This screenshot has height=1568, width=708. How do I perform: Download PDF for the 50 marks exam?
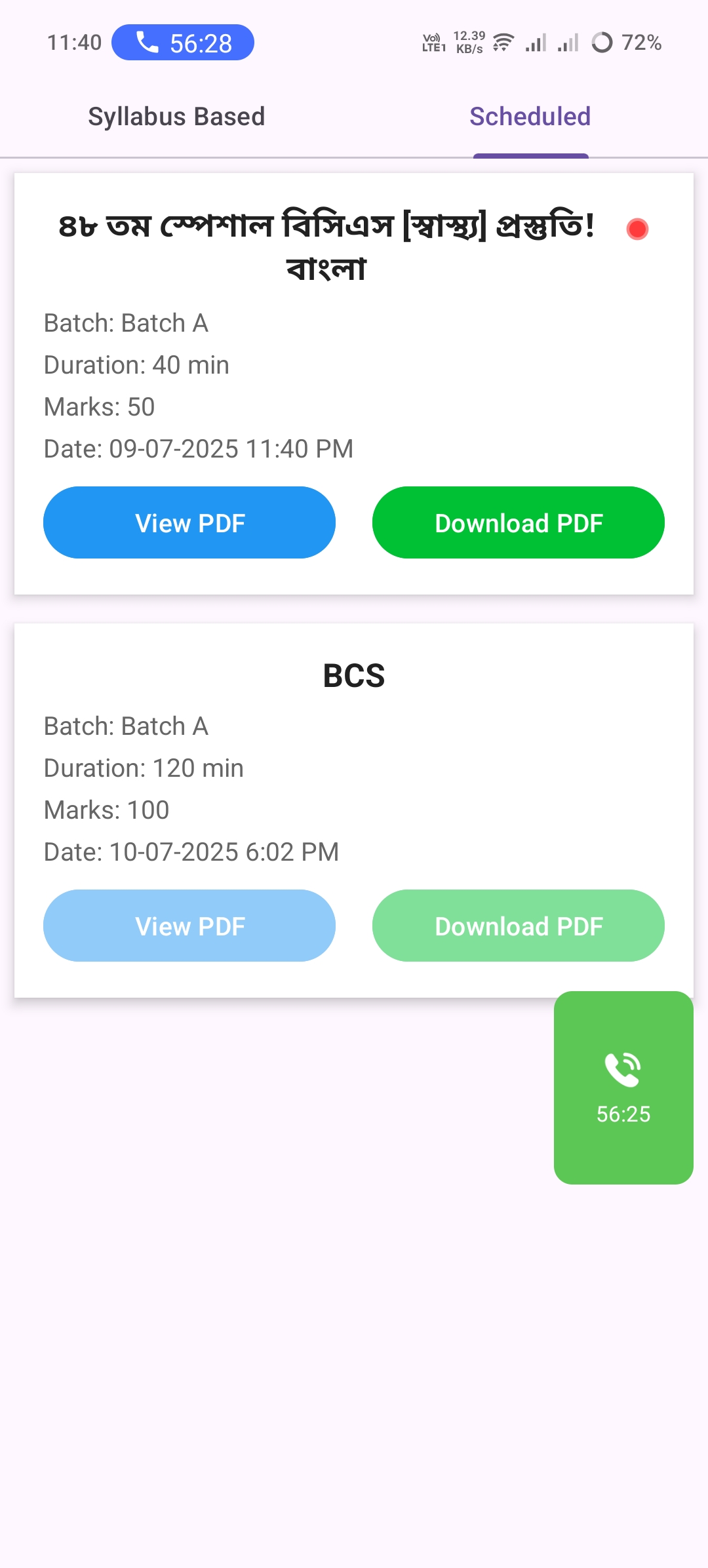pyautogui.click(x=518, y=522)
